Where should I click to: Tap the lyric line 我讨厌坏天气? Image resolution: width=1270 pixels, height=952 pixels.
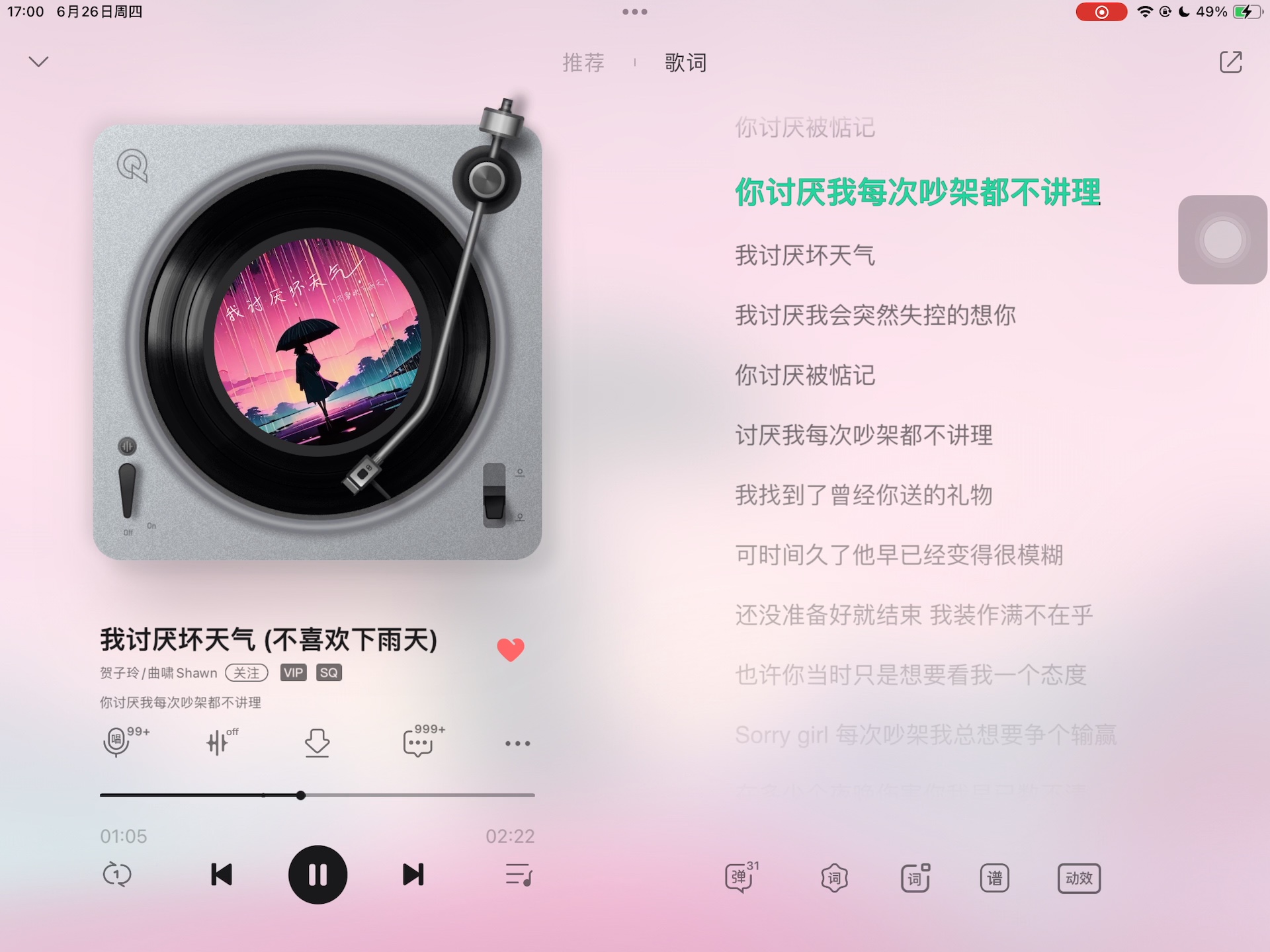805,255
